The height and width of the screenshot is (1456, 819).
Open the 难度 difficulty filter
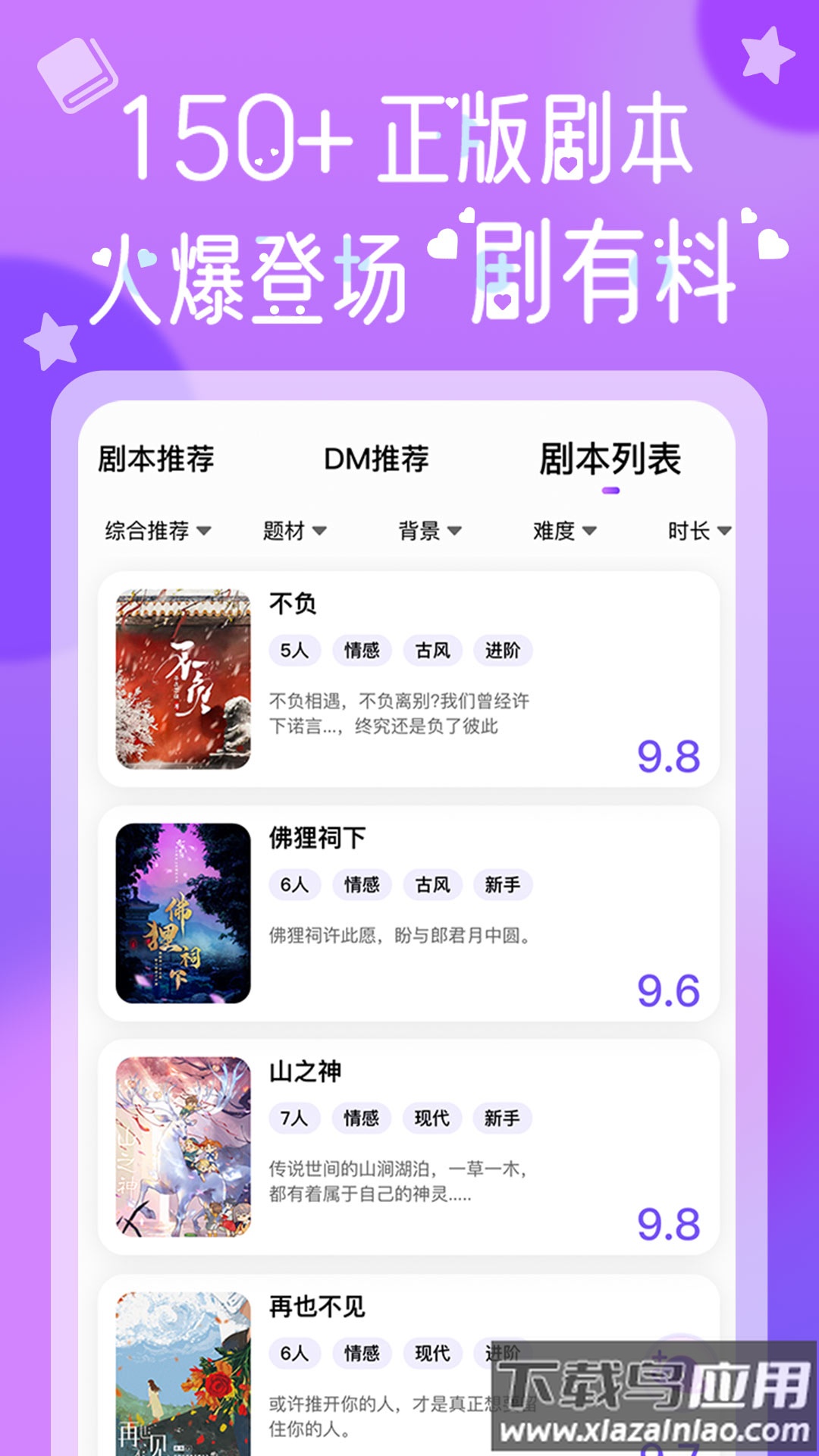pos(565,531)
